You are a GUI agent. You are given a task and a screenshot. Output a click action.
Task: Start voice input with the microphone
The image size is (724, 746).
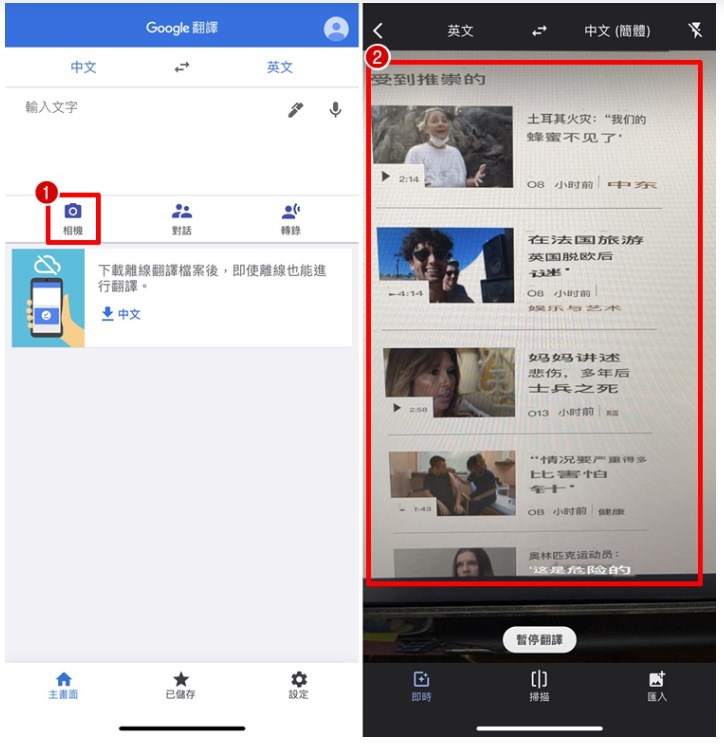coord(336,110)
